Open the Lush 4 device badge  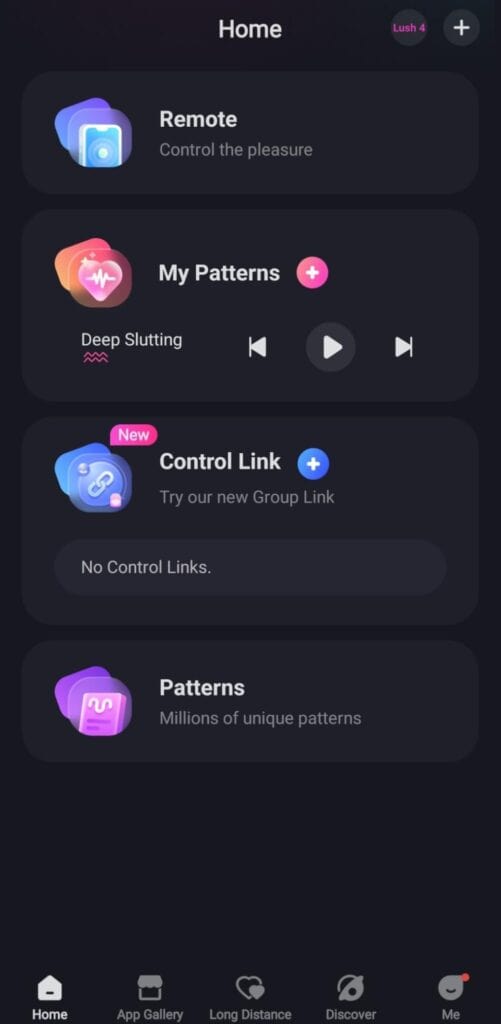pos(409,28)
